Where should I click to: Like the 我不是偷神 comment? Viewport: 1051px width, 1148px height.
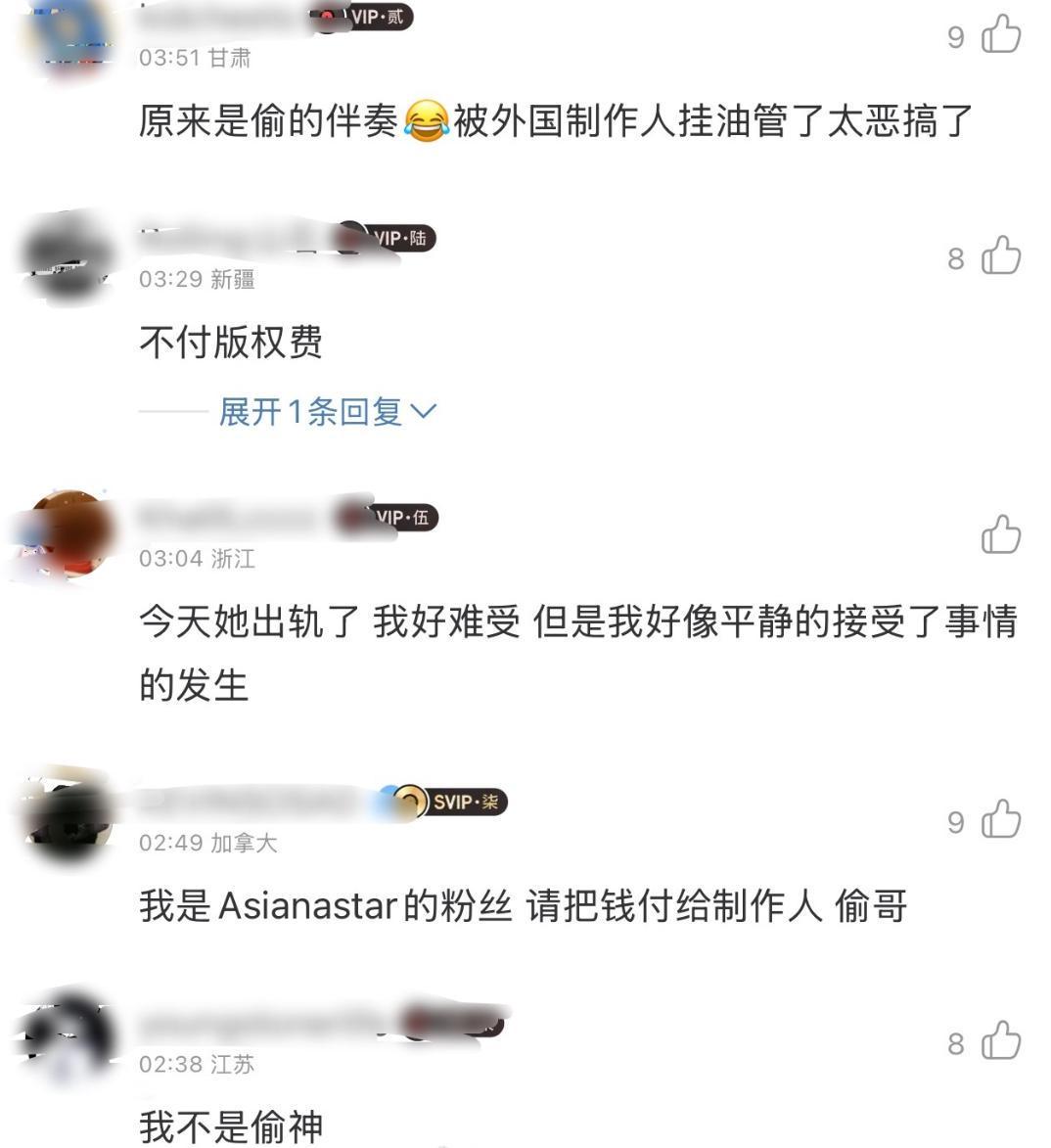pyautogui.click(x=1001, y=1041)
